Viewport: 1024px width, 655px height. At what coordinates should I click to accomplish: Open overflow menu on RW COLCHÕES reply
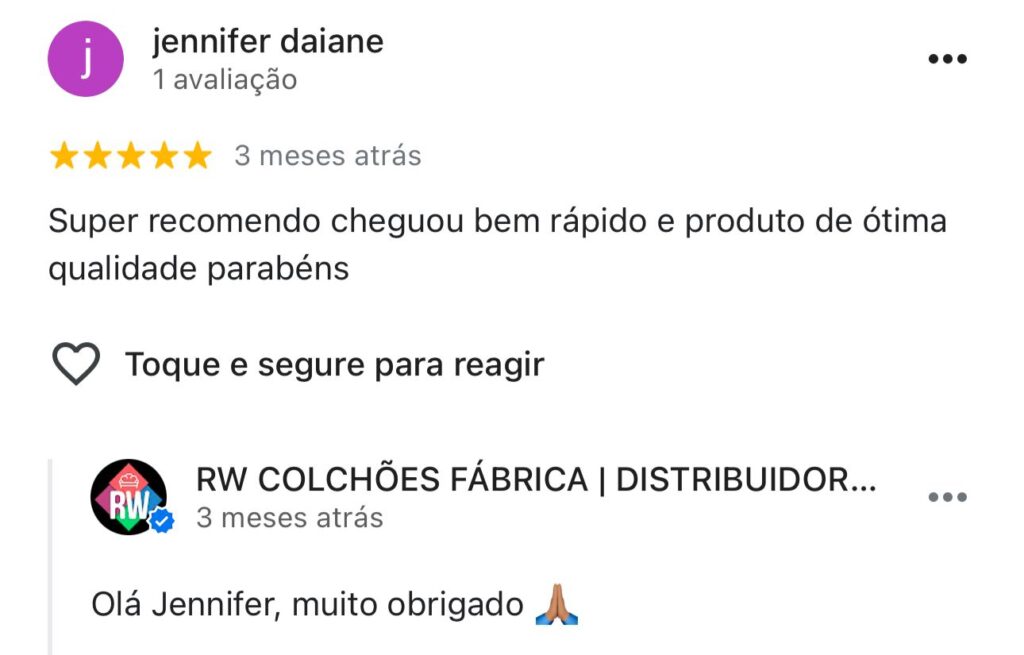(x=947, y=497)
